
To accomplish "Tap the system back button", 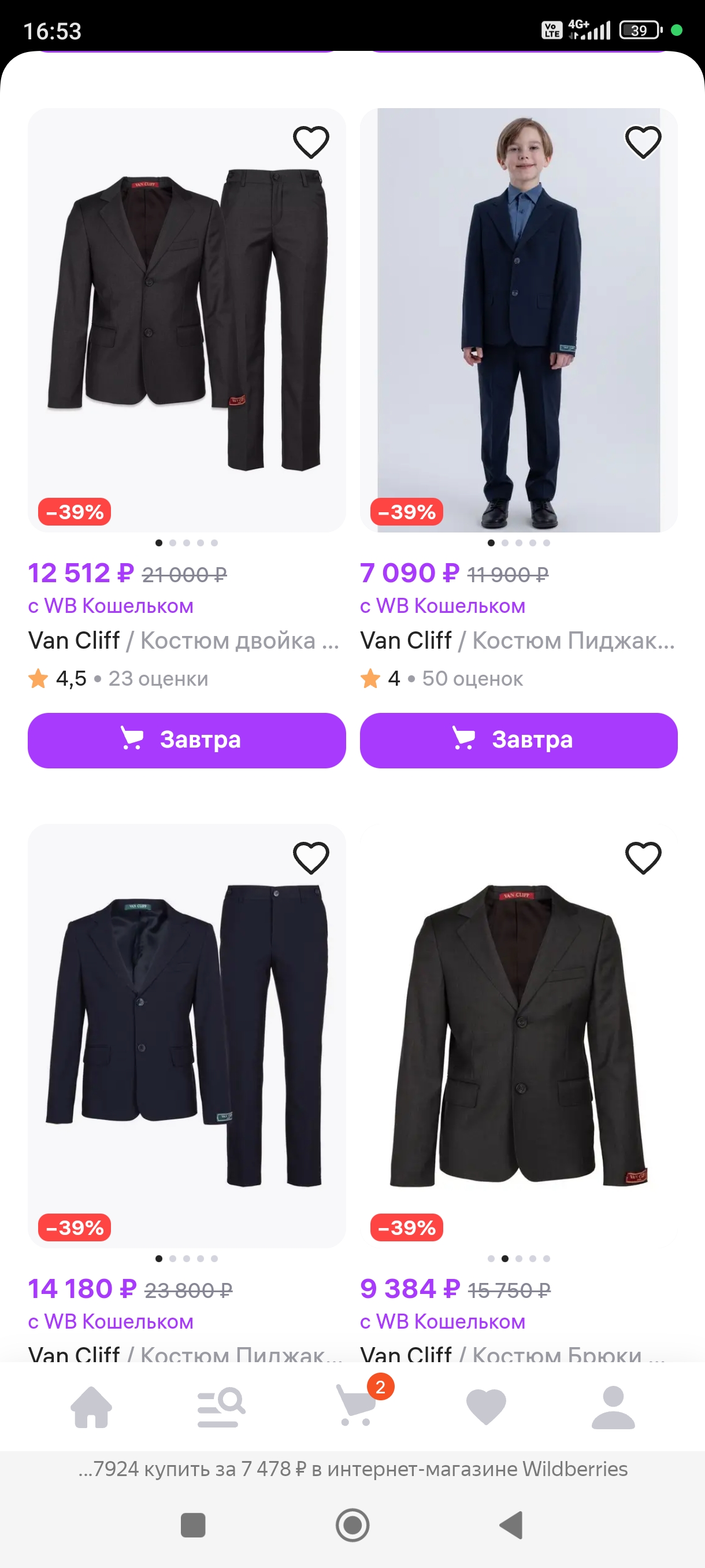I will pyautogui.click(x=511, y=1525).
